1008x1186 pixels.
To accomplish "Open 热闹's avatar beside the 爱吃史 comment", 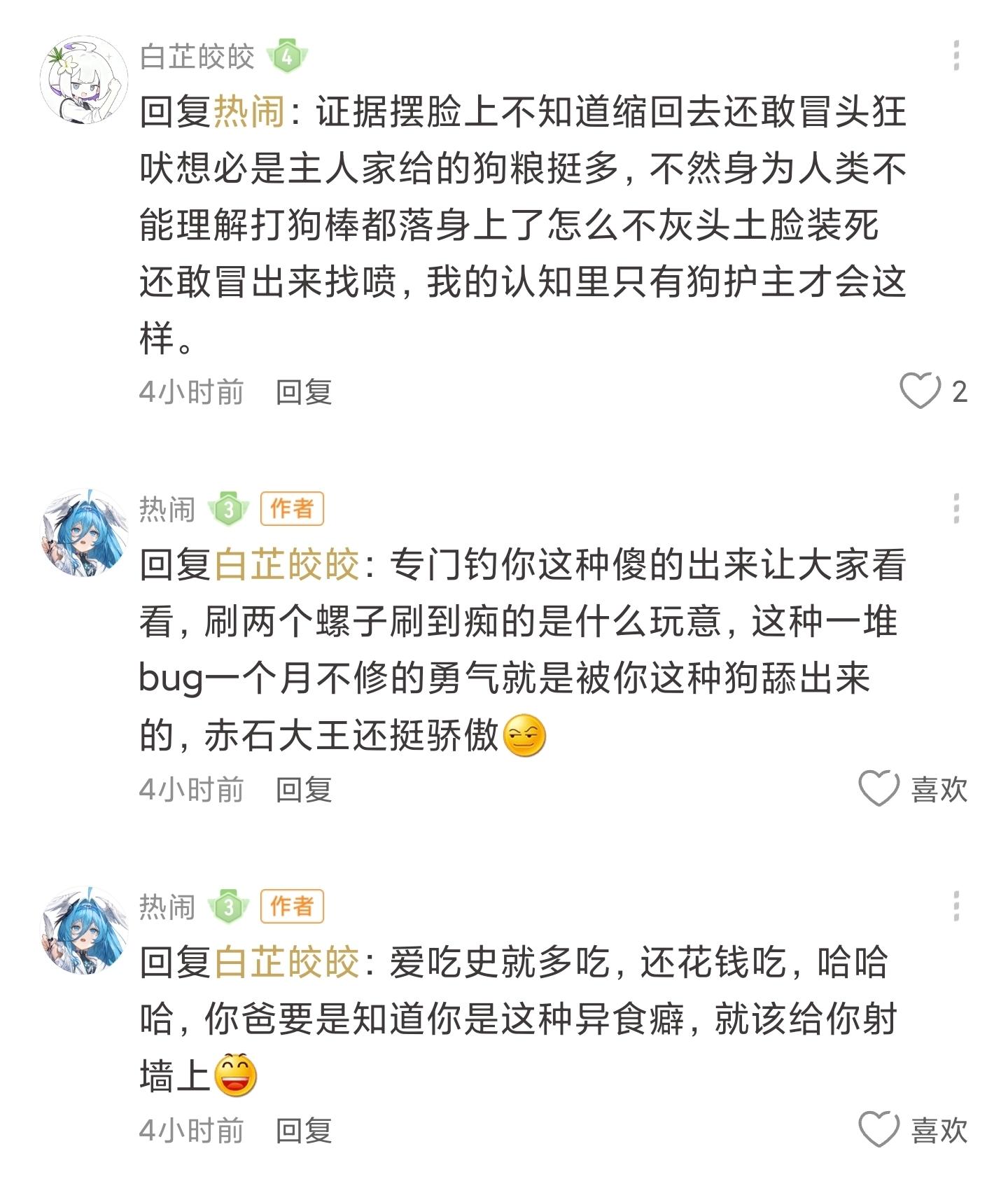I will click(84, 930).
